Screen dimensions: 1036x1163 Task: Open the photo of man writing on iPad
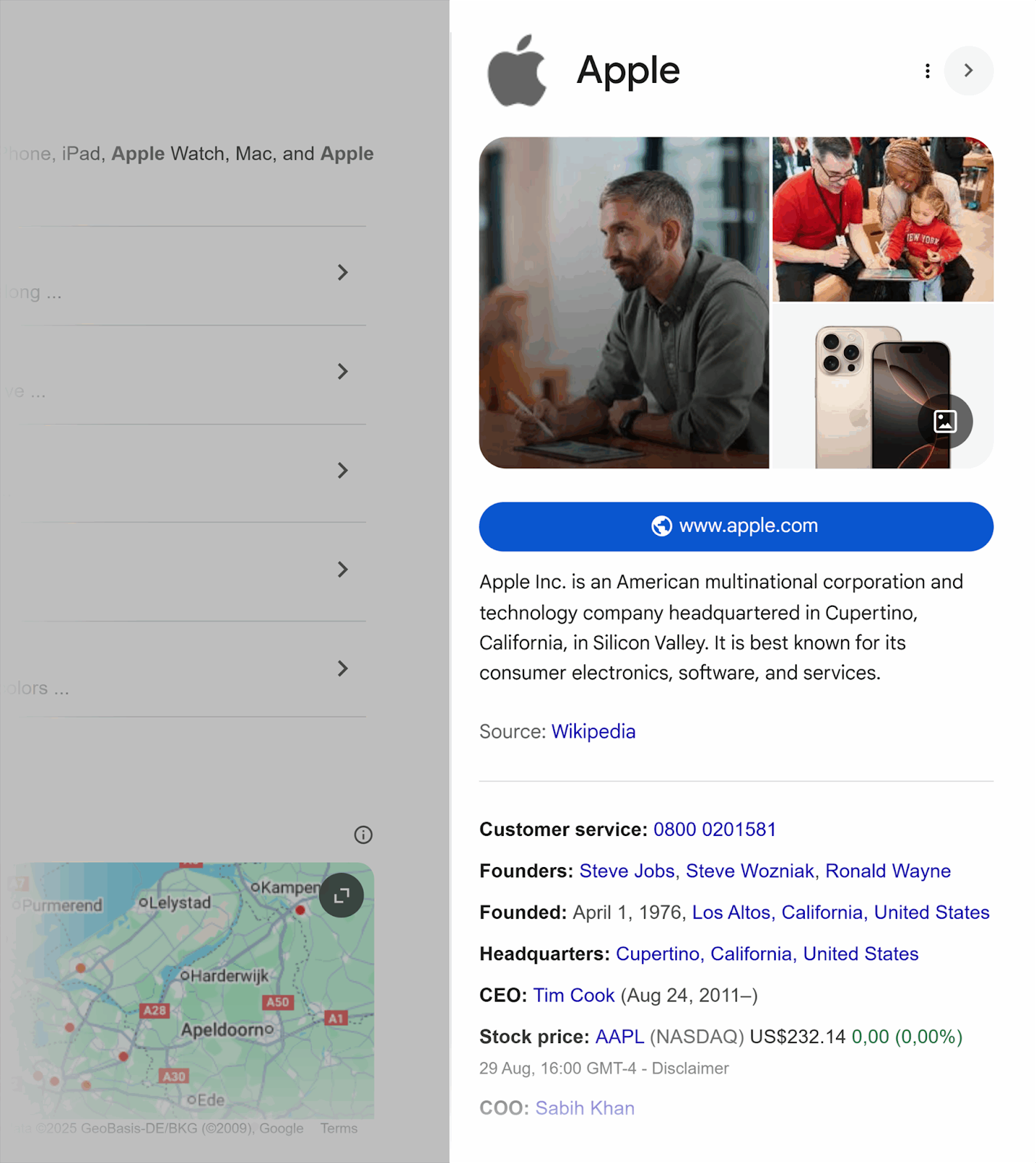[624, 302]
